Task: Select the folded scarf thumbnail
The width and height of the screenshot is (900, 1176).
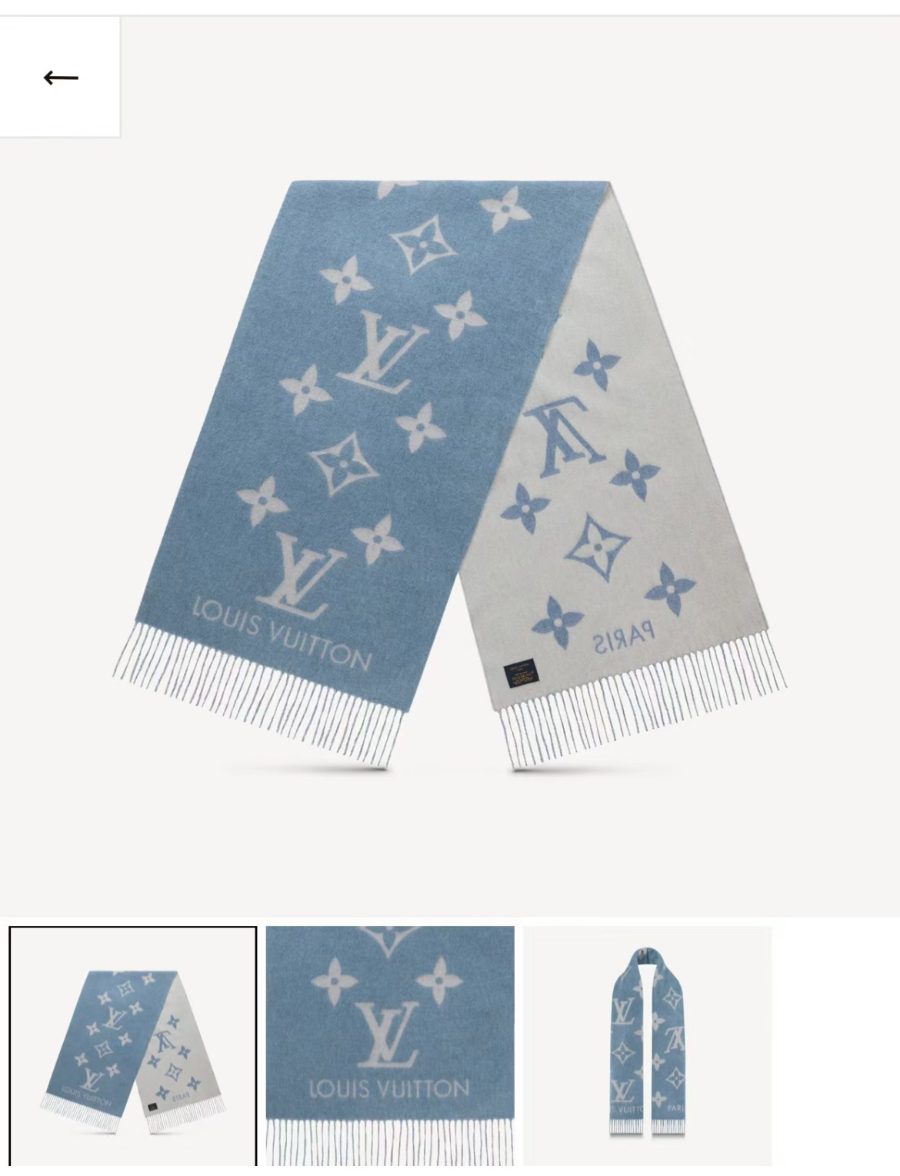Action: pyautogui.click(x=133, y=1045)
